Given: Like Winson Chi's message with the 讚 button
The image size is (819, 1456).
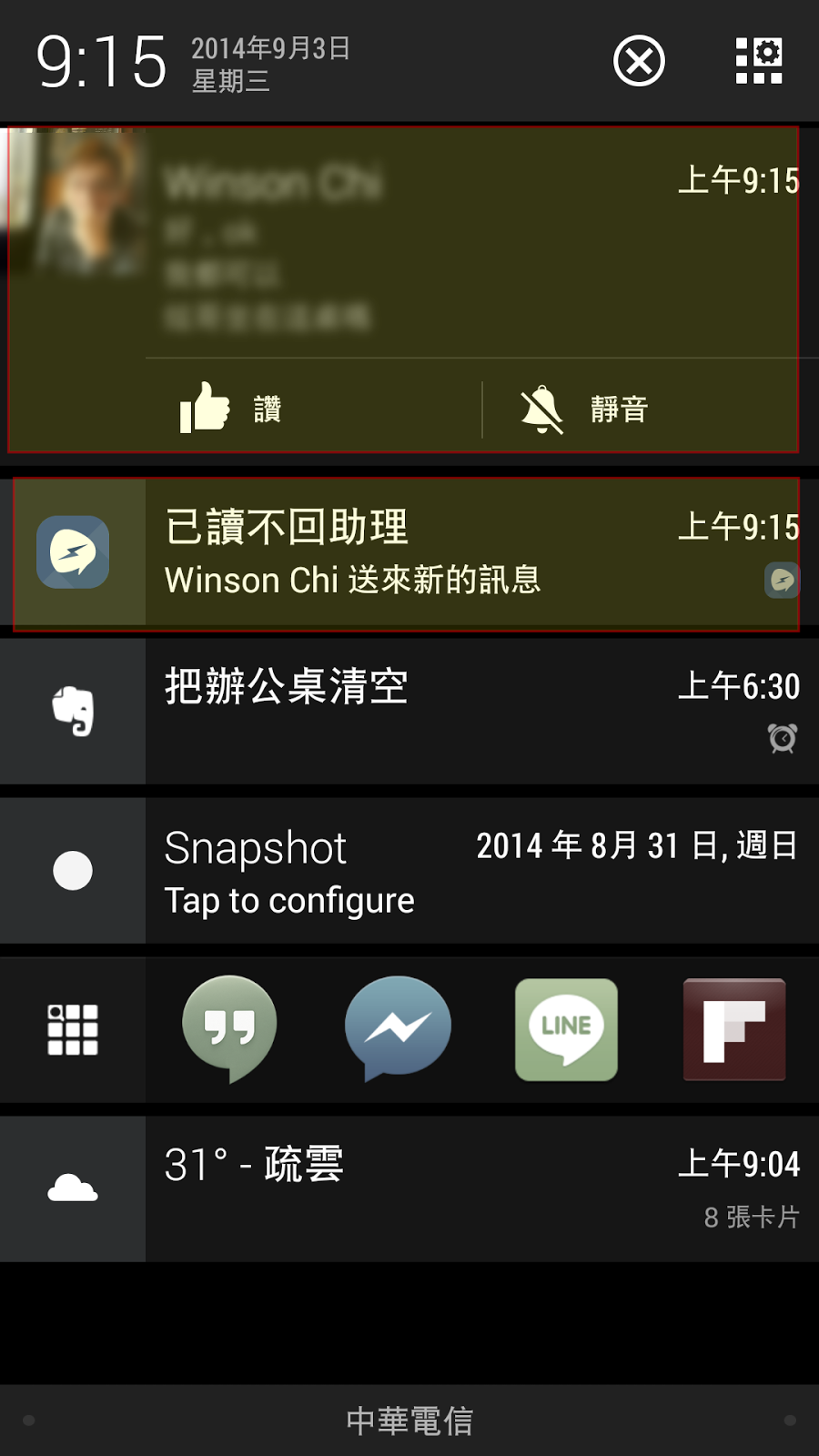Looking at the screenshot, I should (232, 409).
